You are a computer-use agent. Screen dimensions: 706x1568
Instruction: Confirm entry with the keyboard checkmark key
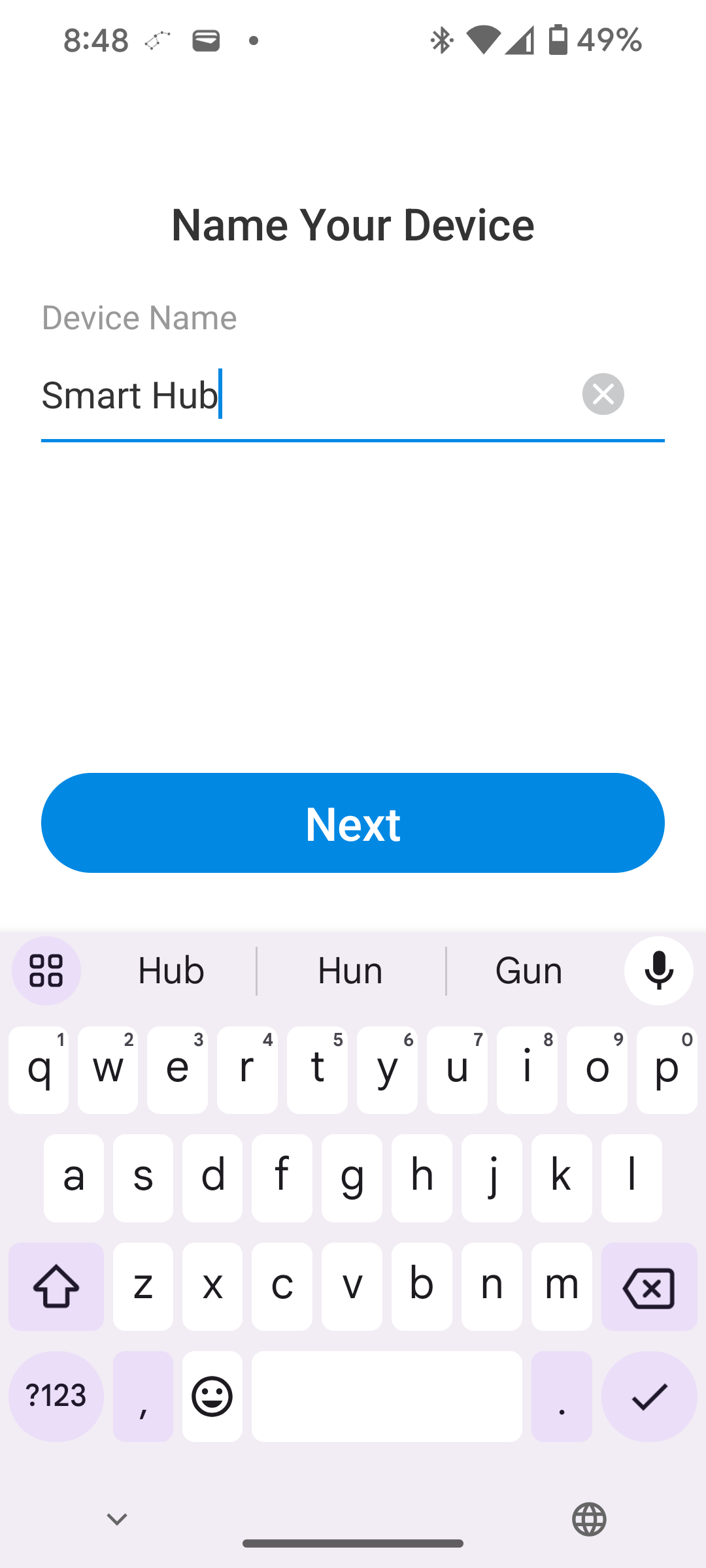coord(648,1396)
